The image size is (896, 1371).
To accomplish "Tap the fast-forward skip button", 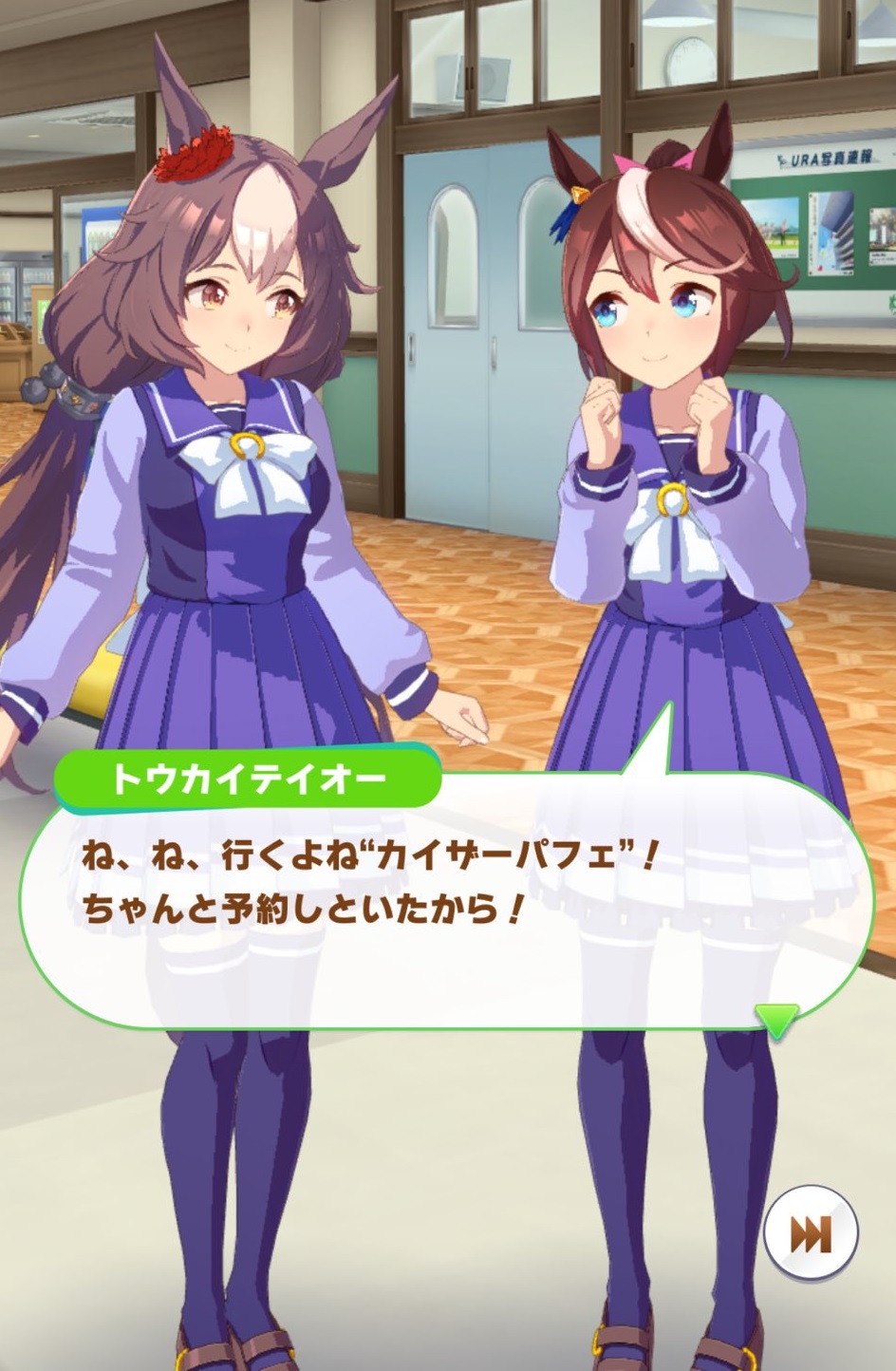I will [811, 1233].
